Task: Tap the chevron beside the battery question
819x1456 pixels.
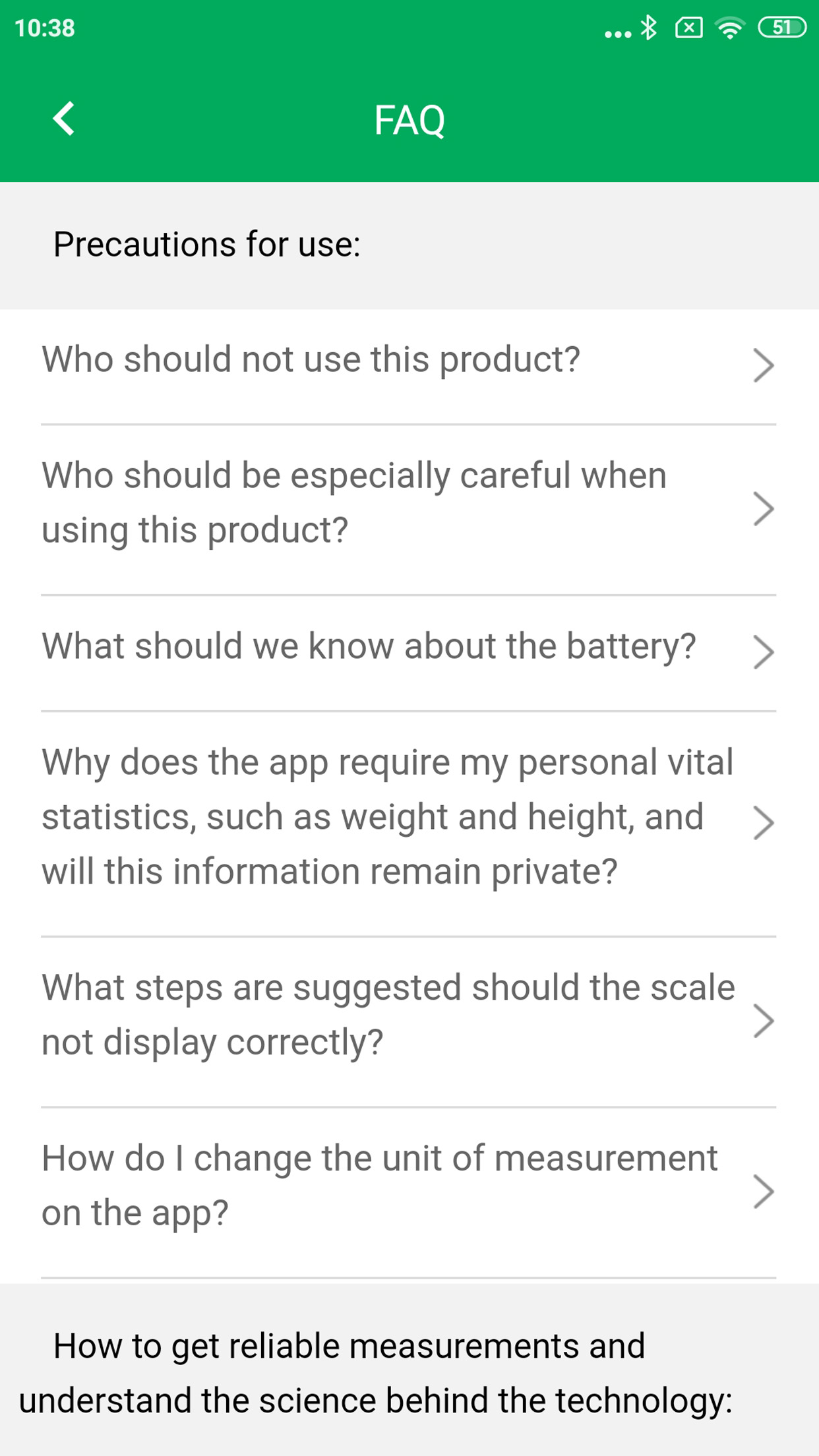Action: (763, 653)
